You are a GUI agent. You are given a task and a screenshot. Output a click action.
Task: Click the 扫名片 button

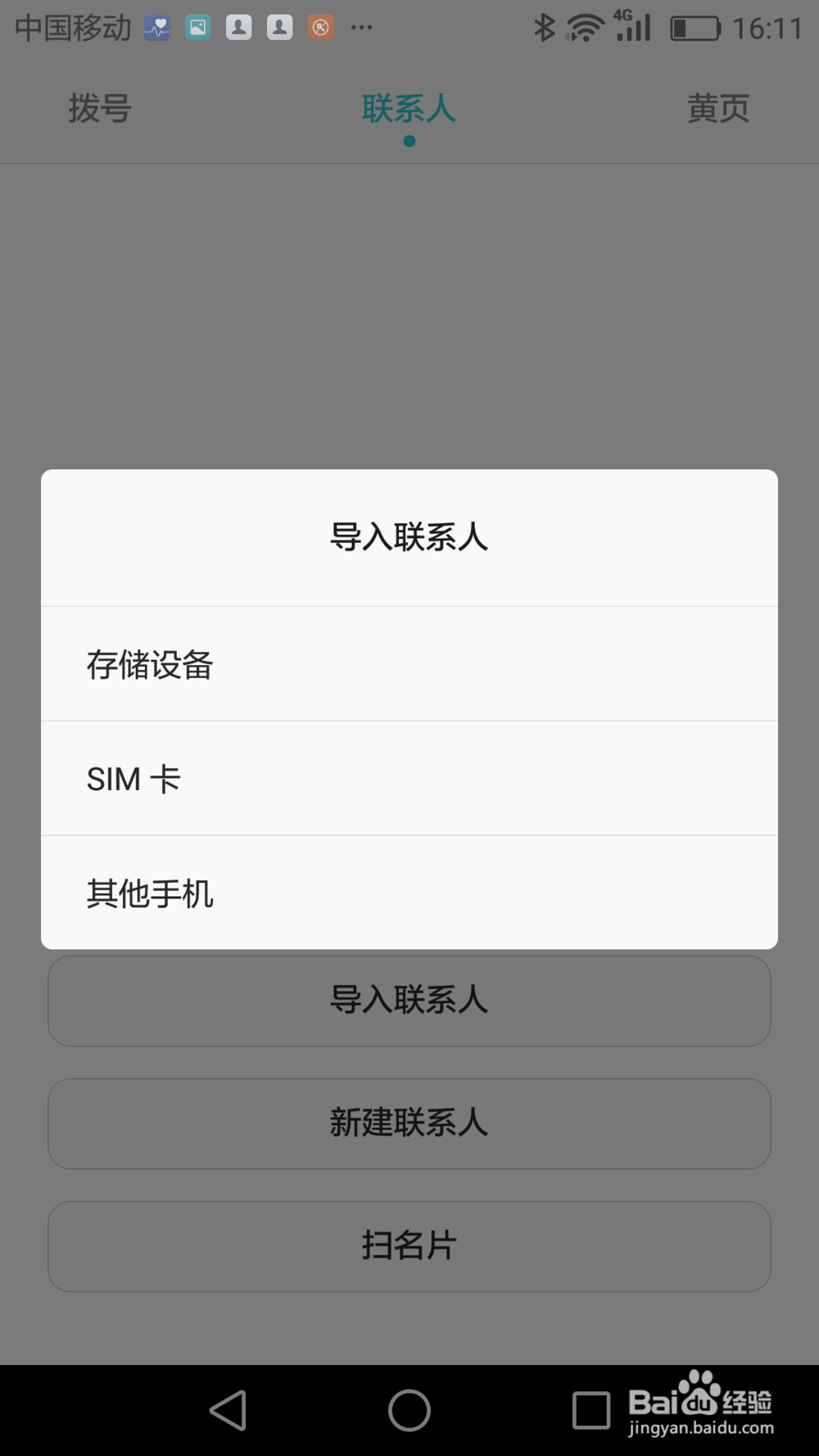(409, 1246)
